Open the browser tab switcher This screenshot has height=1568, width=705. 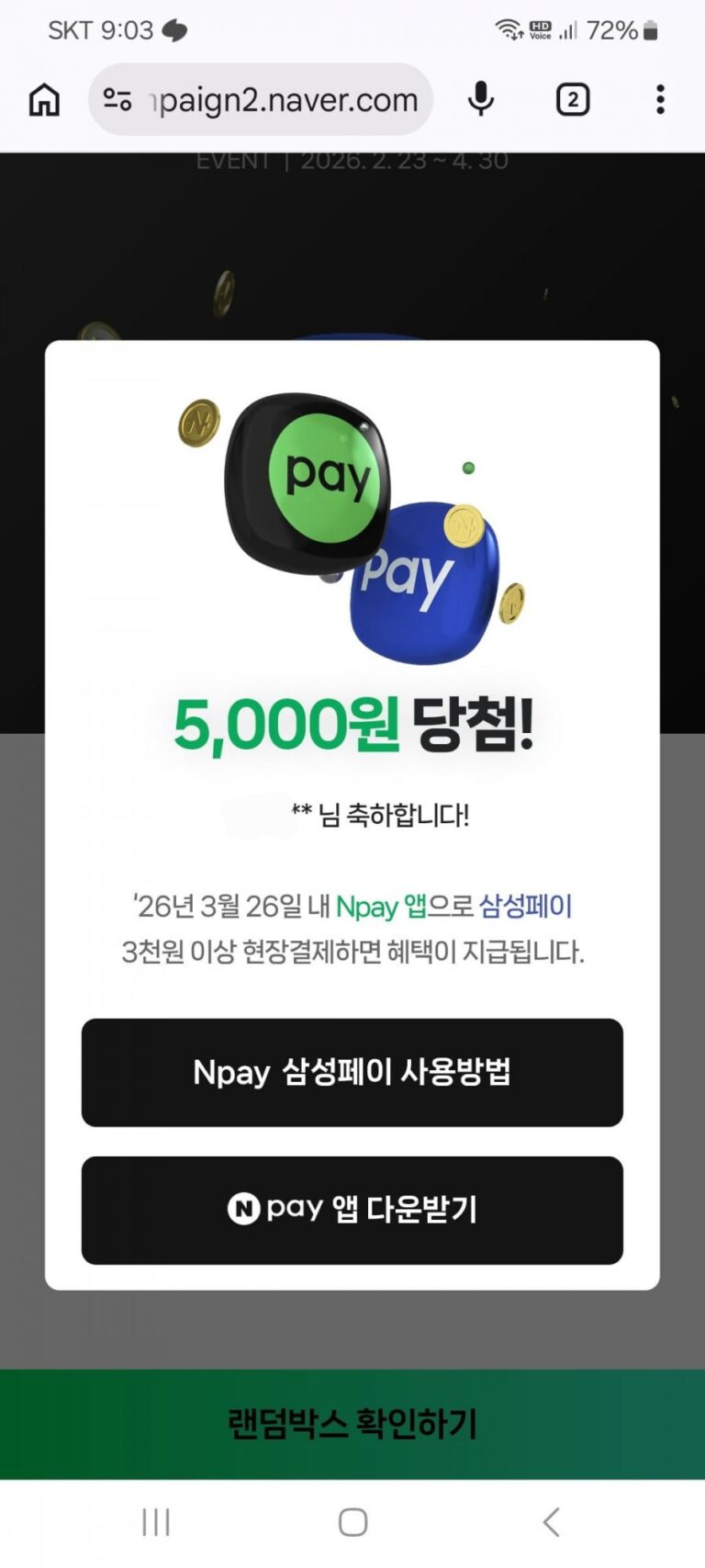(573, 99)
